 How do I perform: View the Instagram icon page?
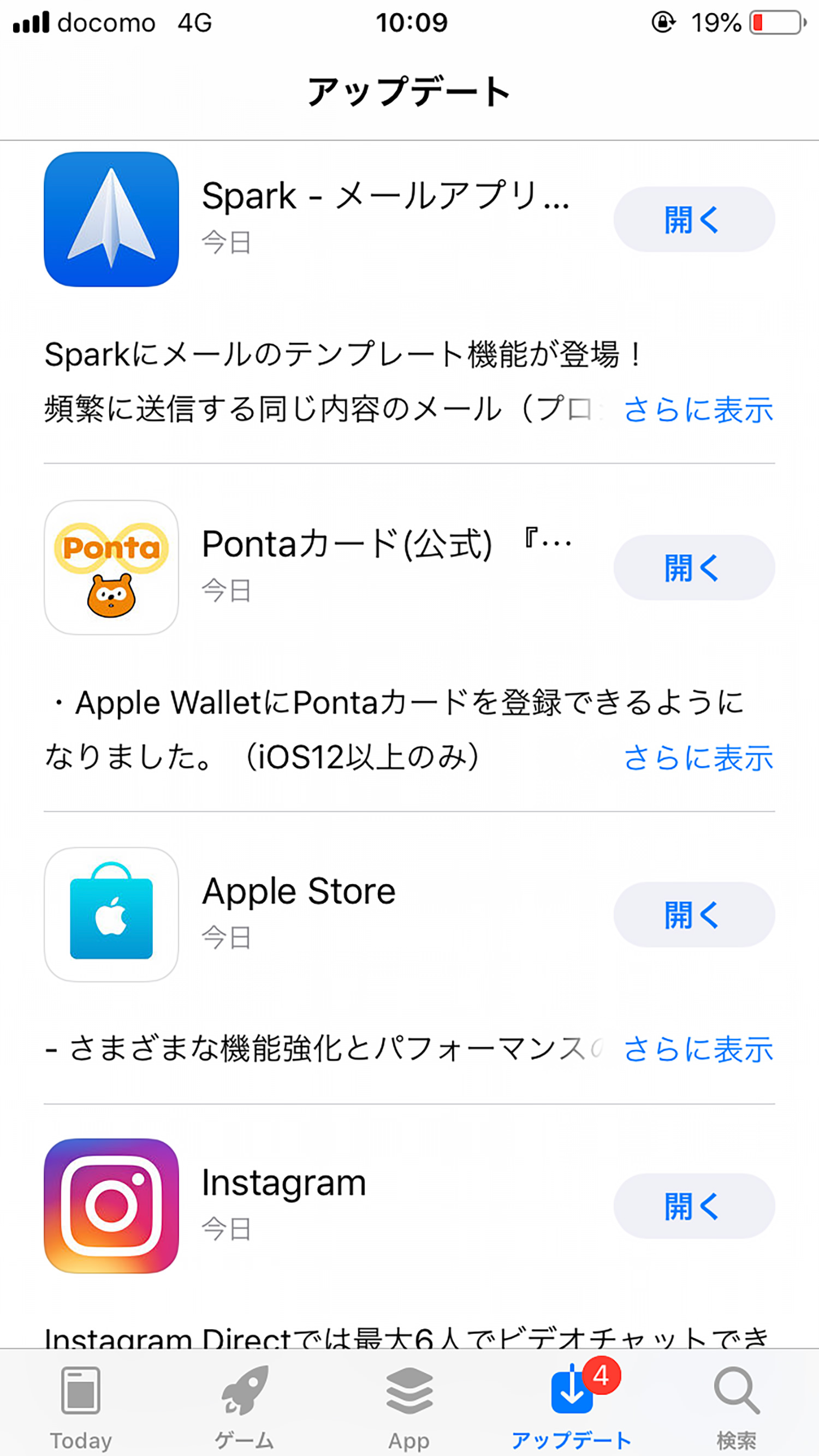[x=111, y=1206]
